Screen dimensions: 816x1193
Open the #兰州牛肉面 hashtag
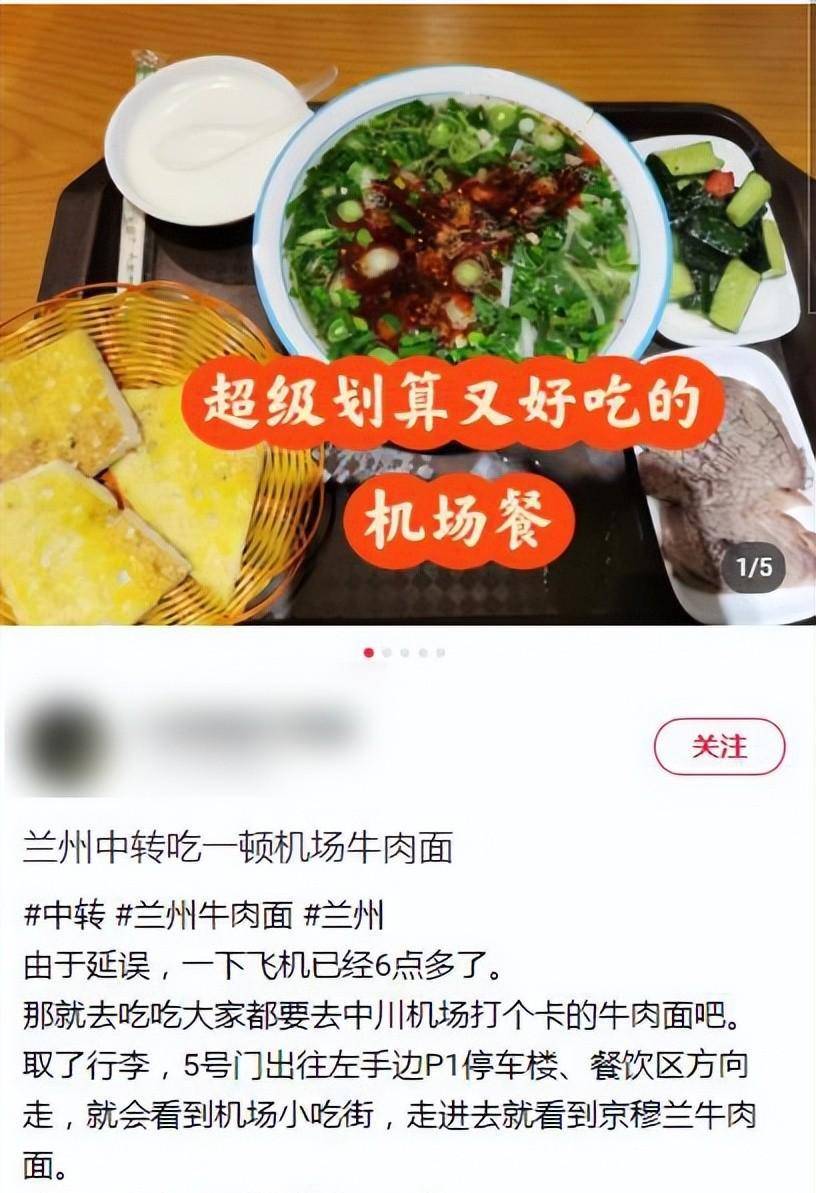coord(204,915)
